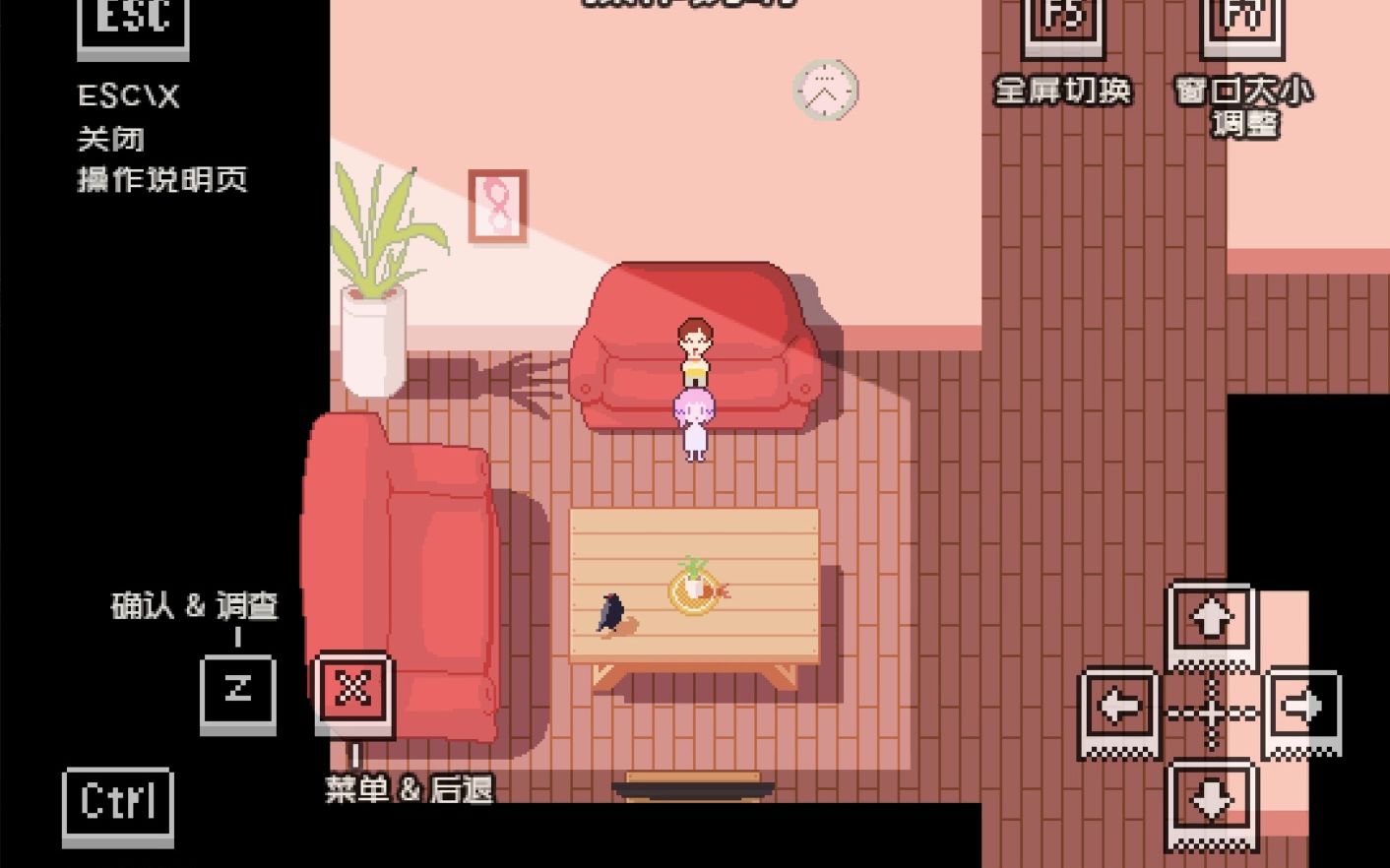
Task: Move up with the up arrow key
Action: click(1212, 624)
